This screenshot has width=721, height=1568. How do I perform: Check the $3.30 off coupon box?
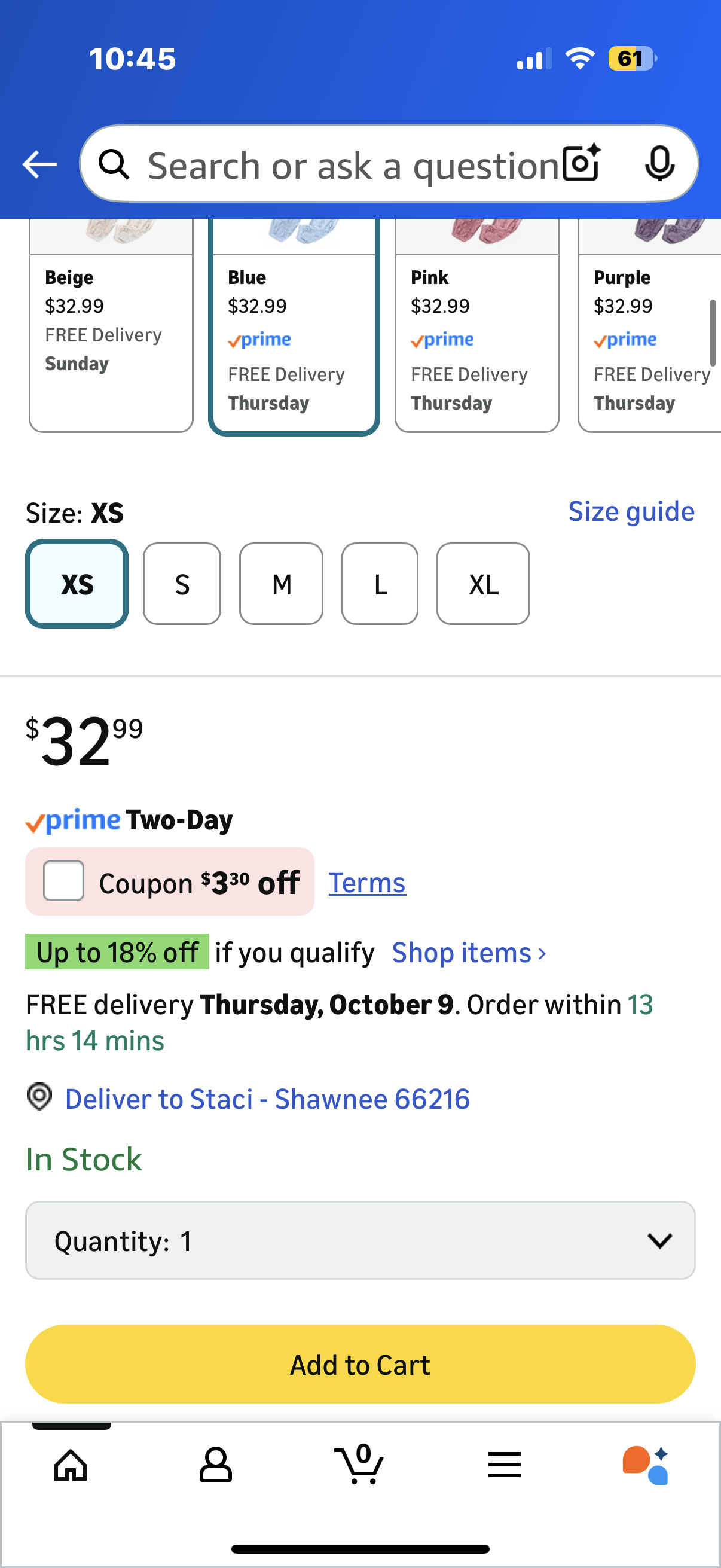(64, 880)
